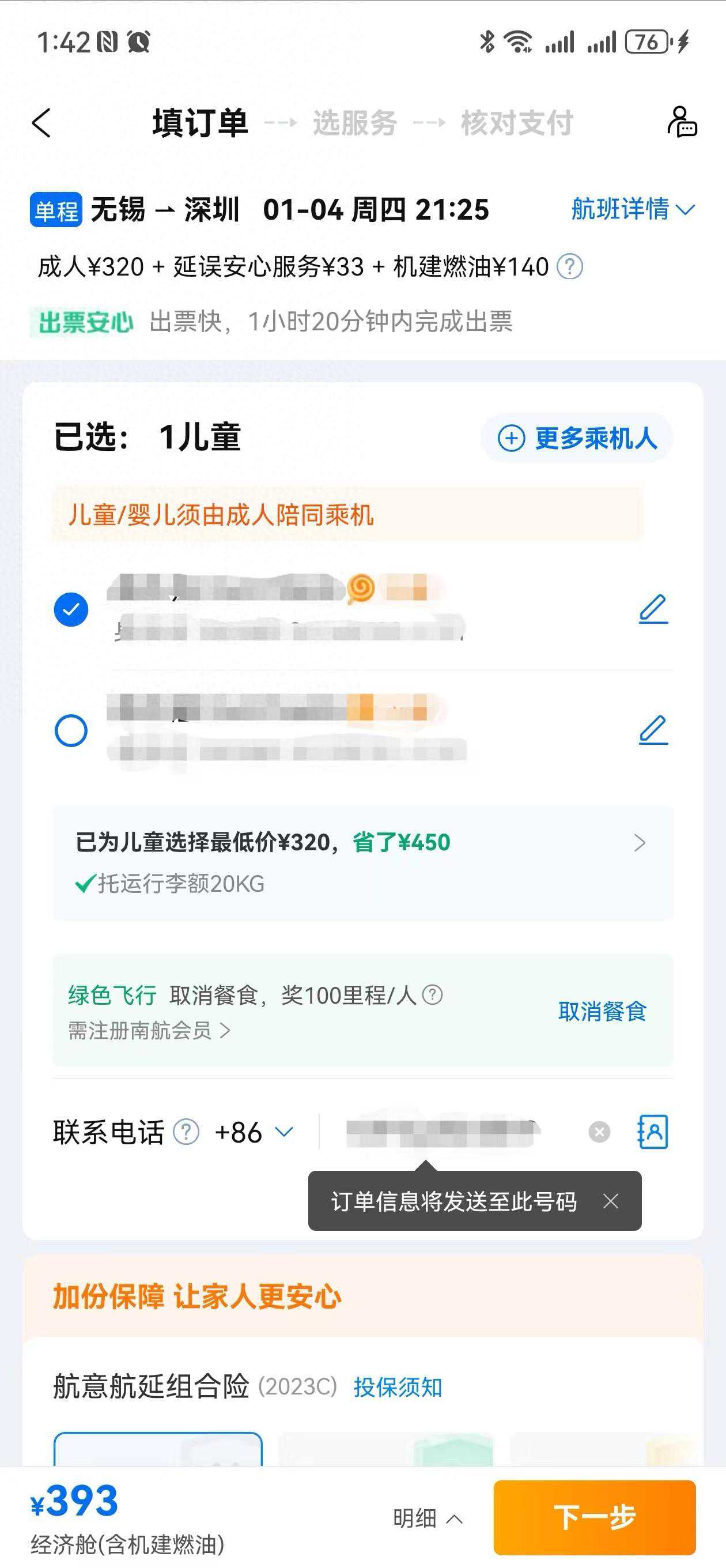Open customer service chat icon
Image resolution: width=726 pixels, height=1568 pixels.
[682, 122]
